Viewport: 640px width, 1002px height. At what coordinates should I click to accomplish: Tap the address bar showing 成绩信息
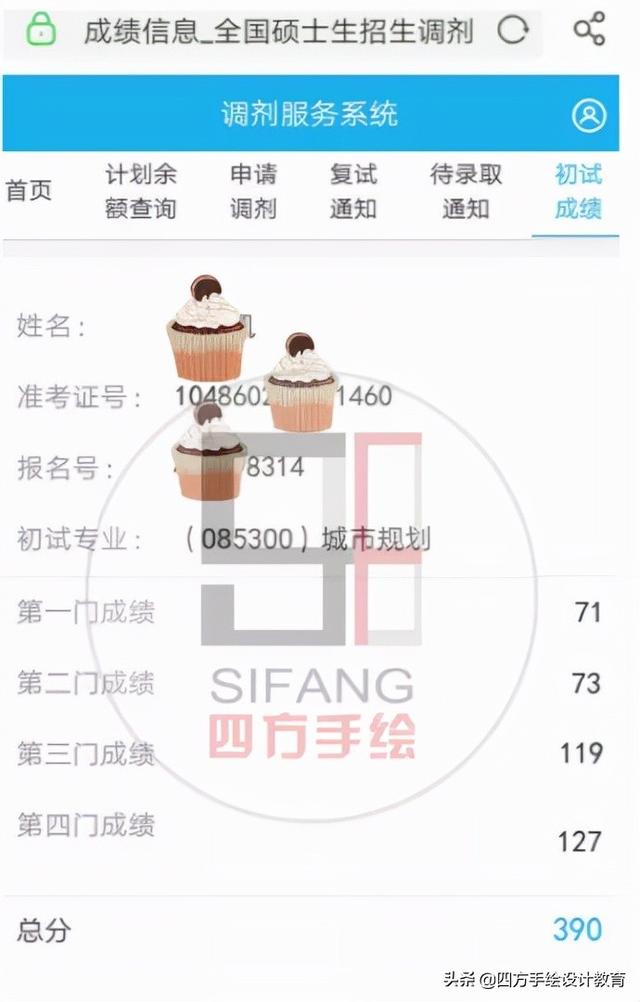278,32
